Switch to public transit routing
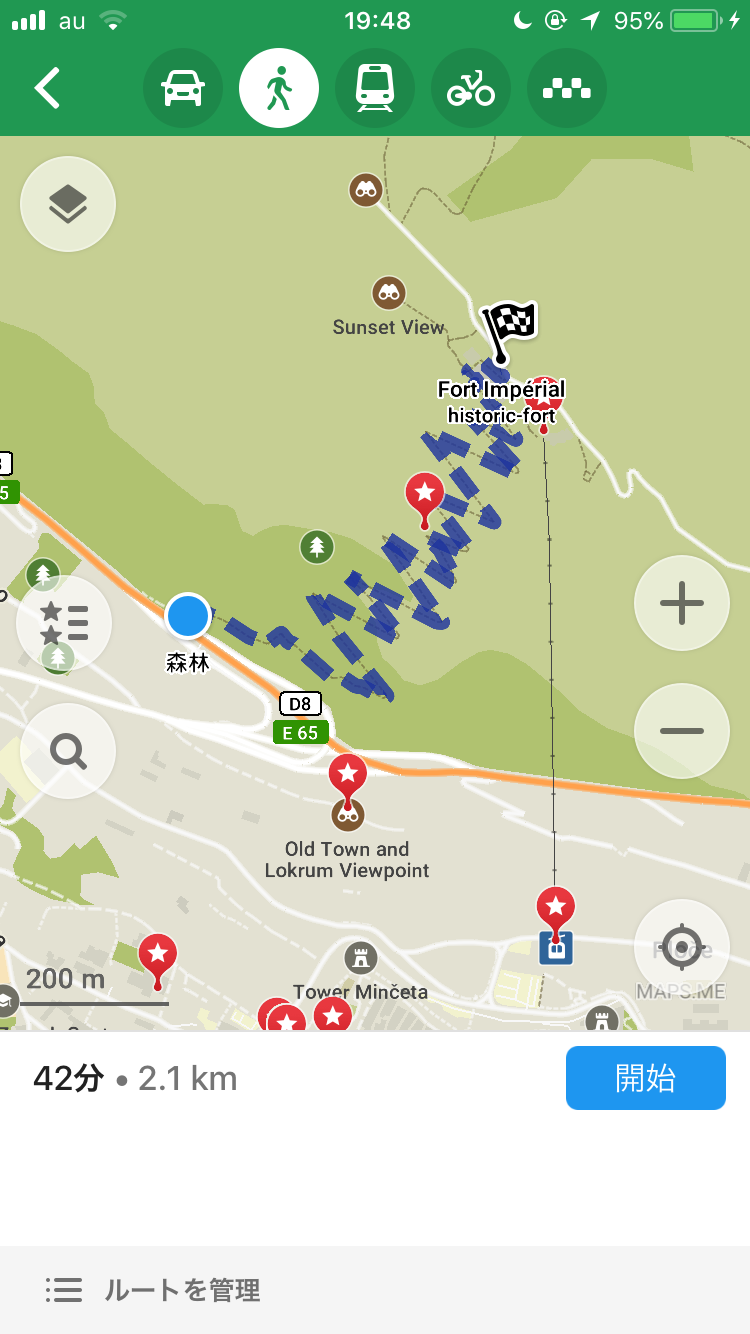 click(x=374, y=88)
